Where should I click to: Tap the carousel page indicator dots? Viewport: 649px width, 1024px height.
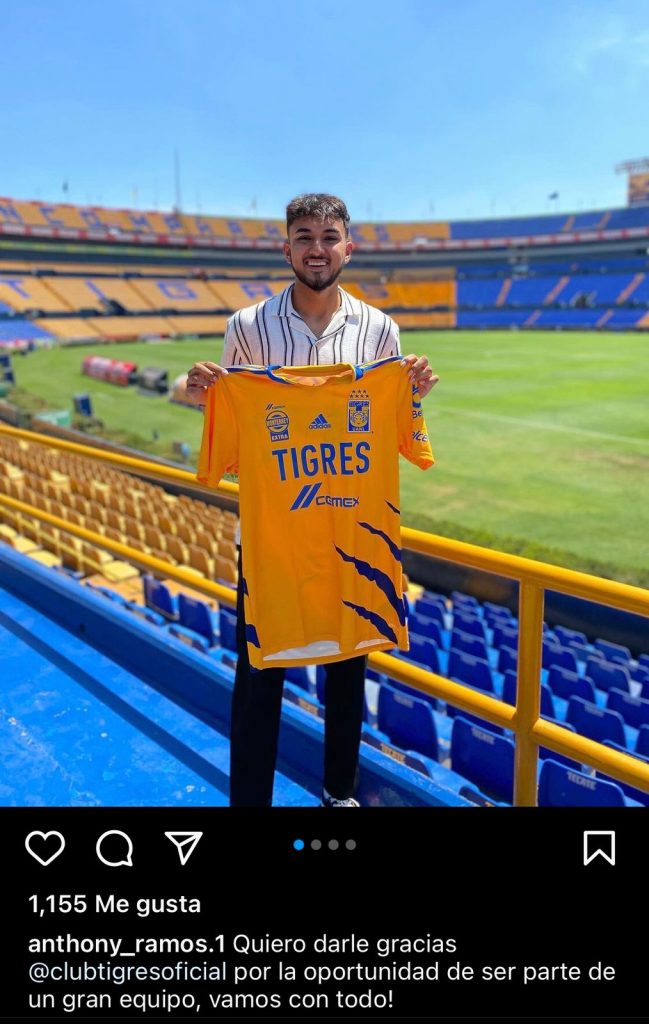point(324,845)
